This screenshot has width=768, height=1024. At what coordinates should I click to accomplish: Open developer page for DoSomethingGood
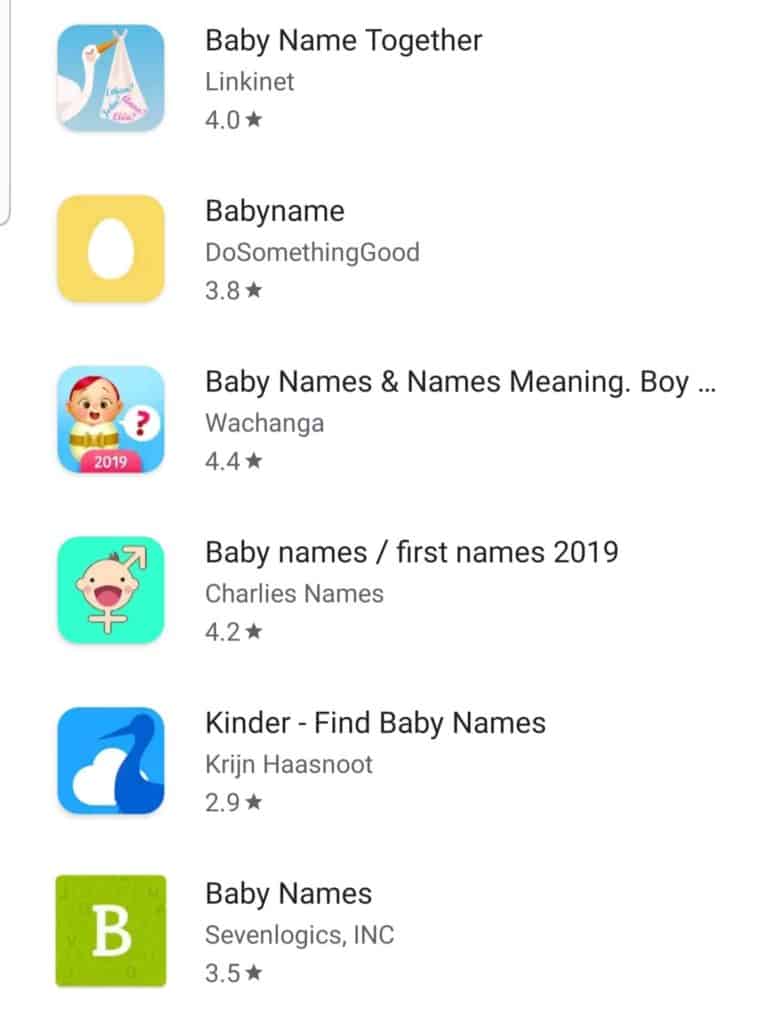pos(312,252)
